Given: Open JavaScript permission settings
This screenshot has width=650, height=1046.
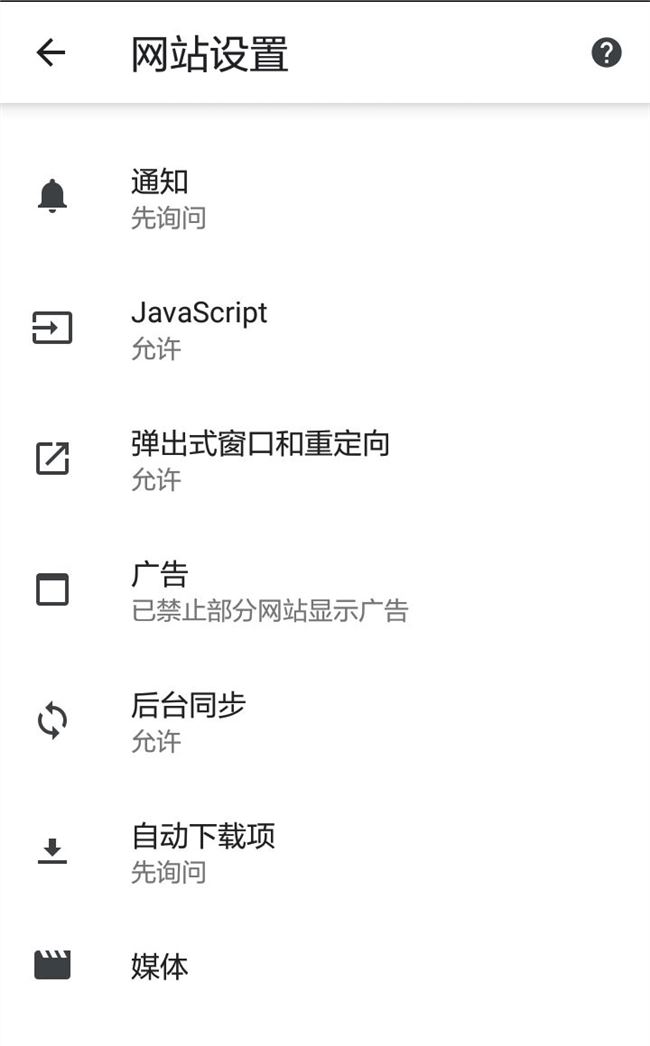Looking at the screenshot, I should tap(325, 329).
